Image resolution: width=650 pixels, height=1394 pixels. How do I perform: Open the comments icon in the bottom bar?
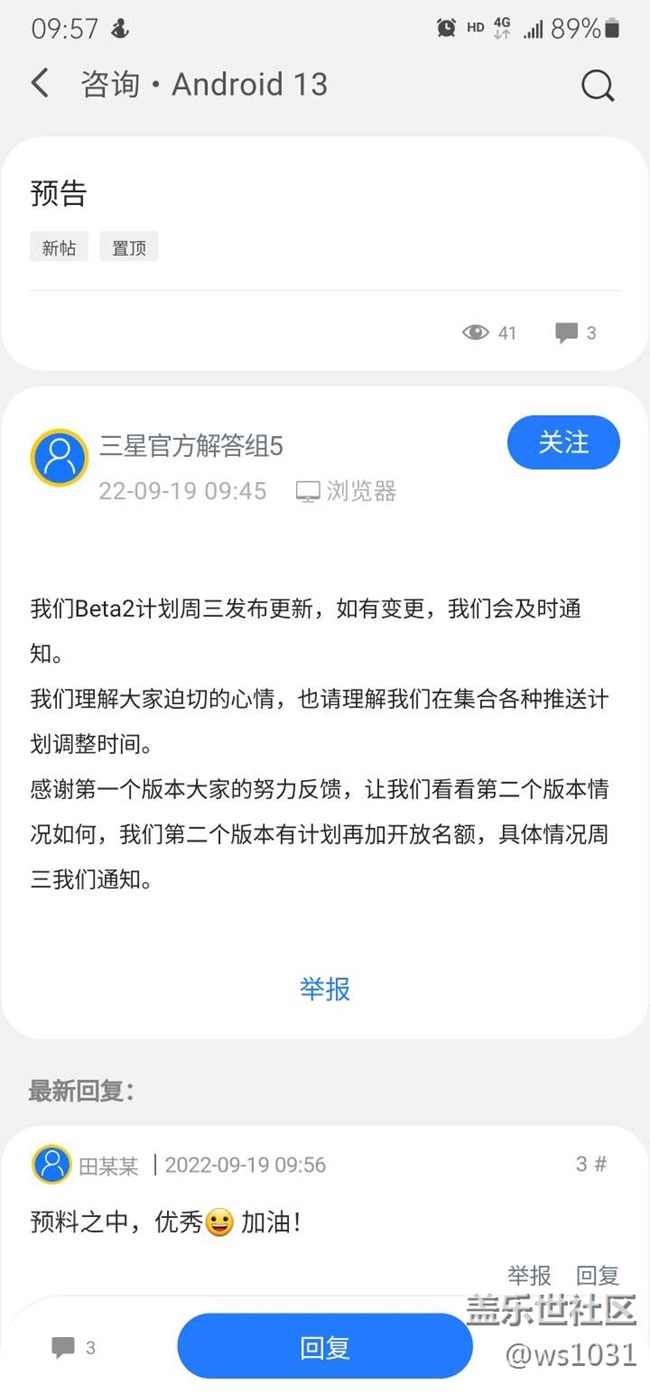(x=63, y=1347)
